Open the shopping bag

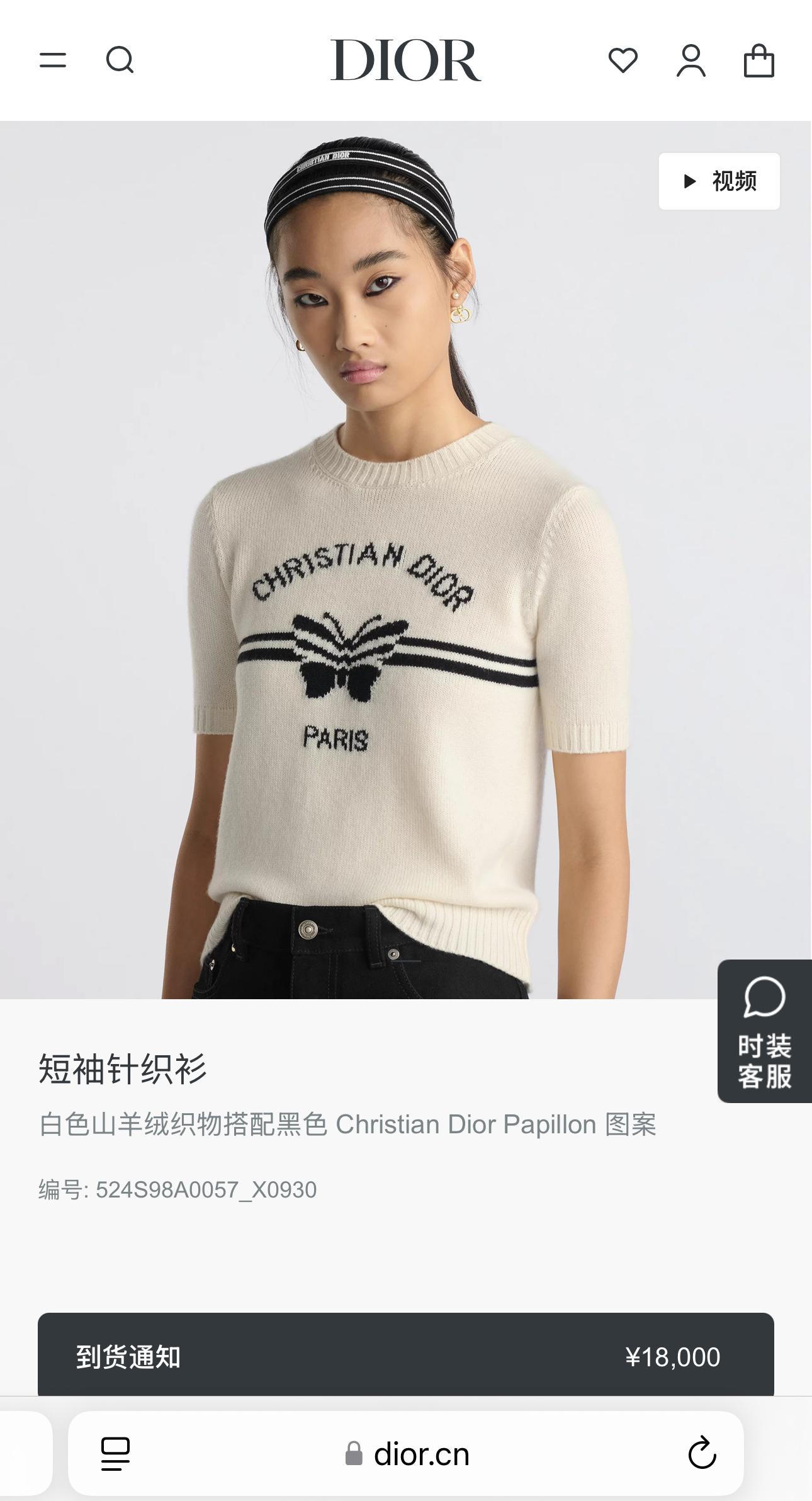(x=759, y=61)
